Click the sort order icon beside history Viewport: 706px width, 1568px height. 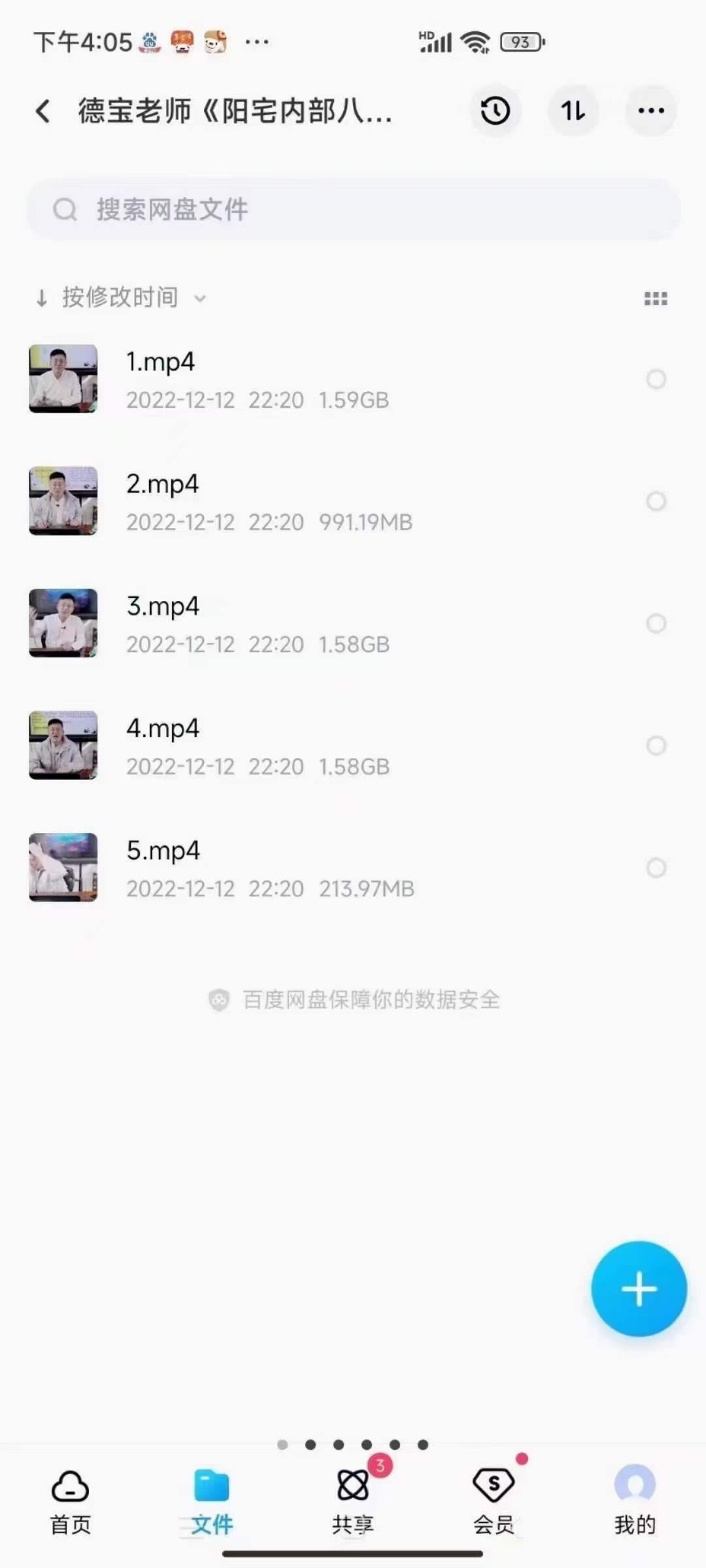tap(572, 110)
